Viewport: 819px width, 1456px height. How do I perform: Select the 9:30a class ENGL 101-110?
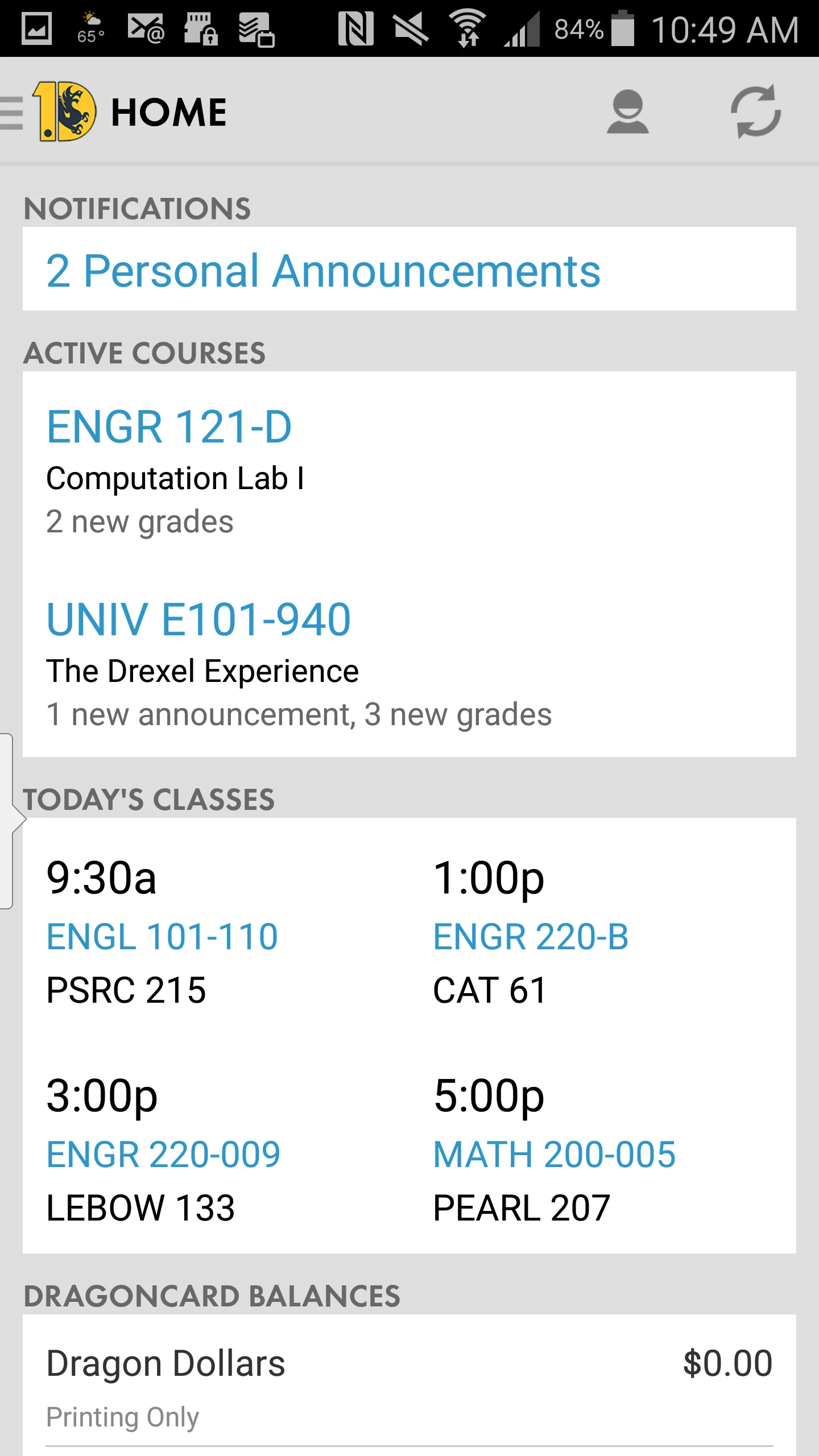point(162,937)
